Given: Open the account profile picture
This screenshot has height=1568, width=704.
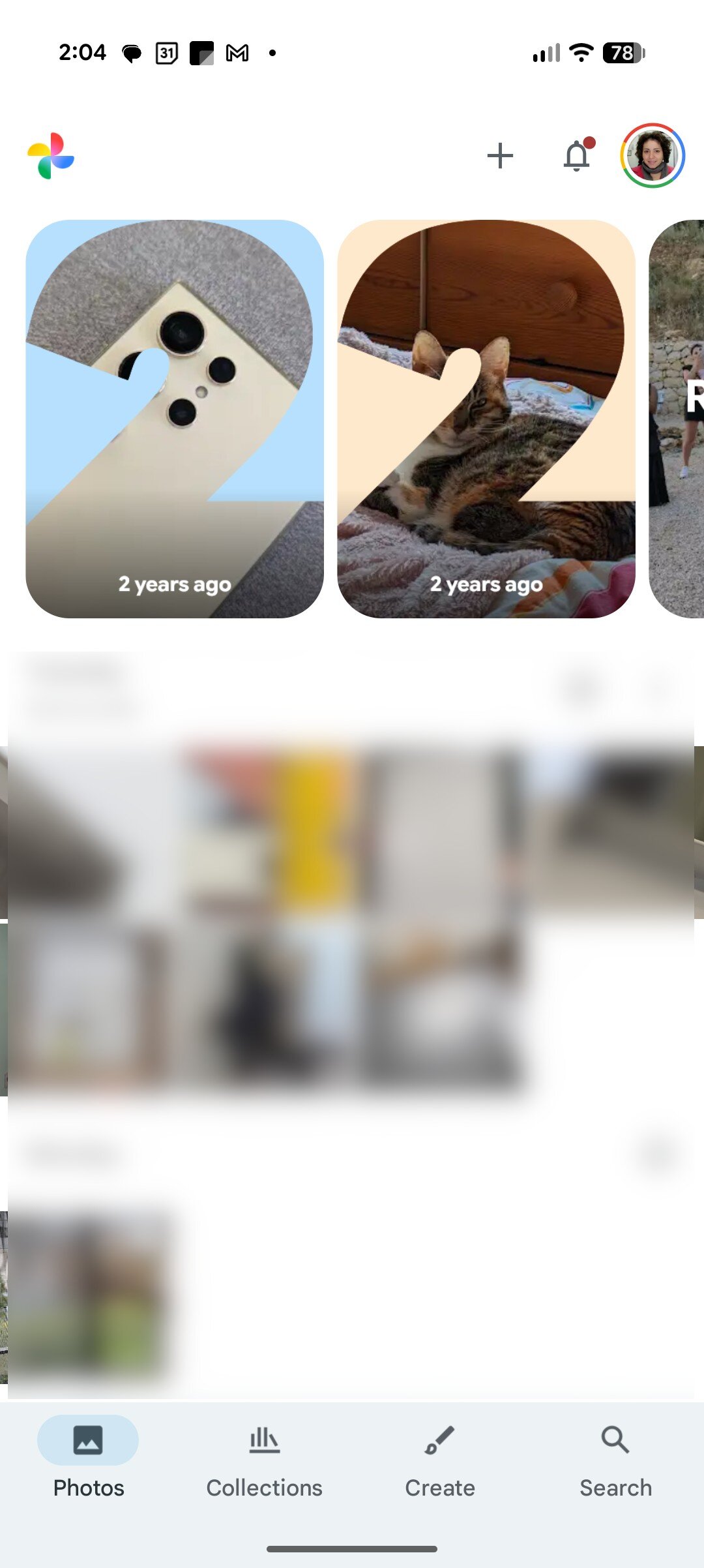Looking at the screenshot, I should [x=653, y=156].
